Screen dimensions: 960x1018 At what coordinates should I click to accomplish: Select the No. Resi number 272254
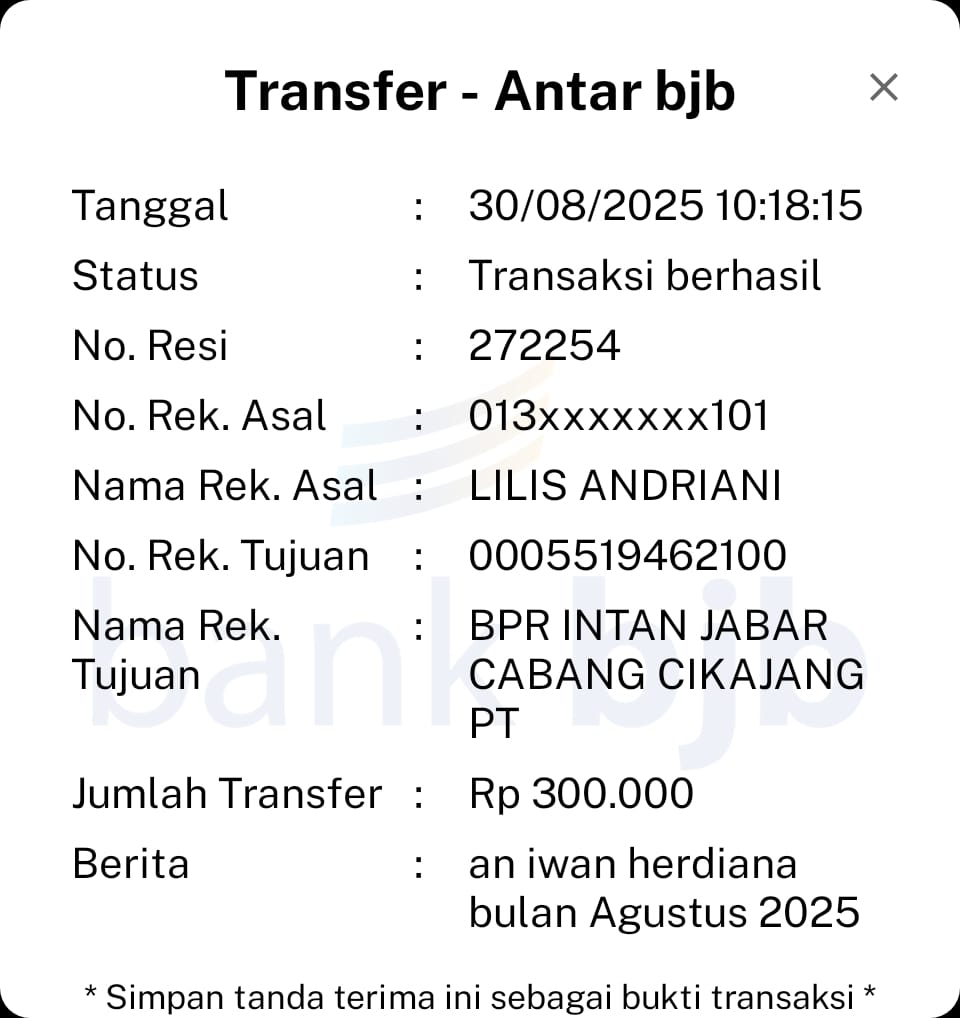coord(545,346)
